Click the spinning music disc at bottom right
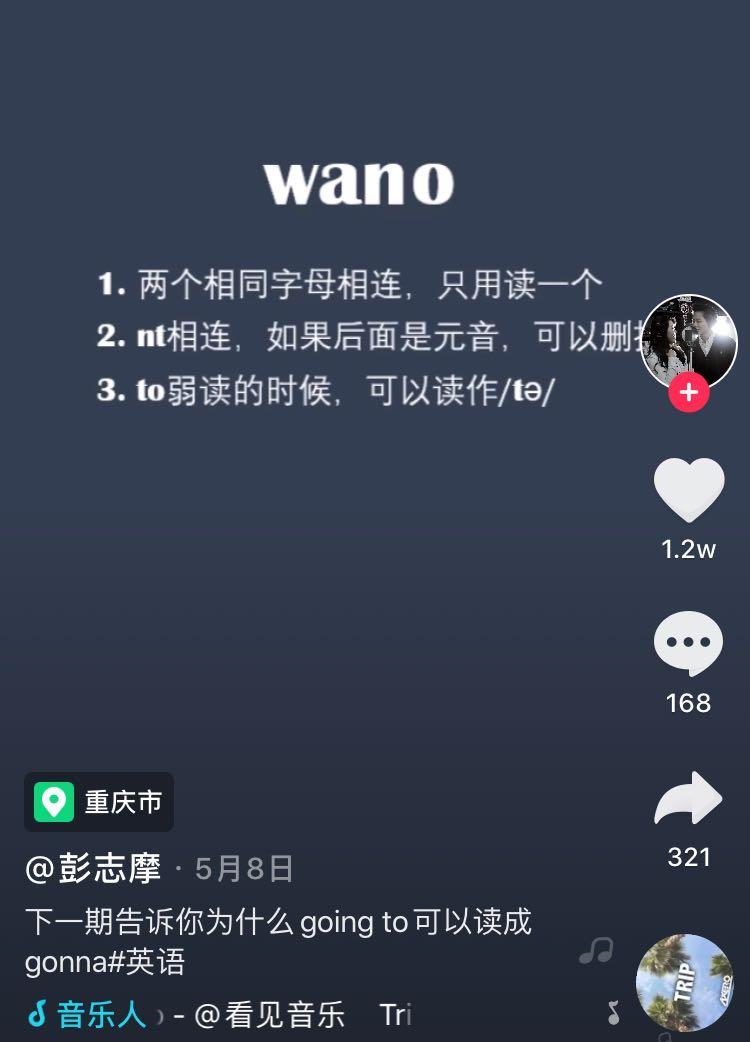This screenshot has width=750, height=1042. [686, 983]
